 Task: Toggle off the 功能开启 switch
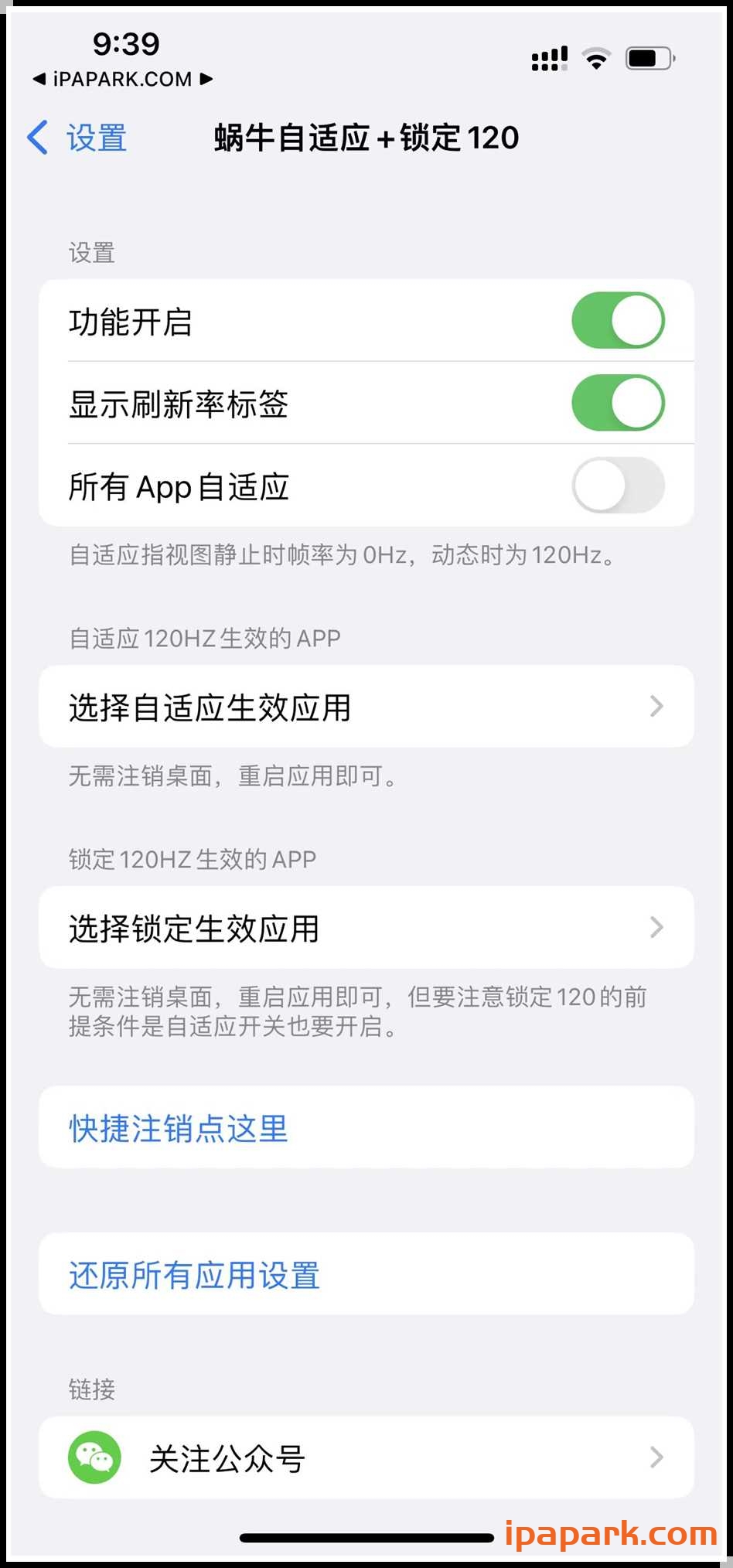pyautogui.click(x=617, y=320)
